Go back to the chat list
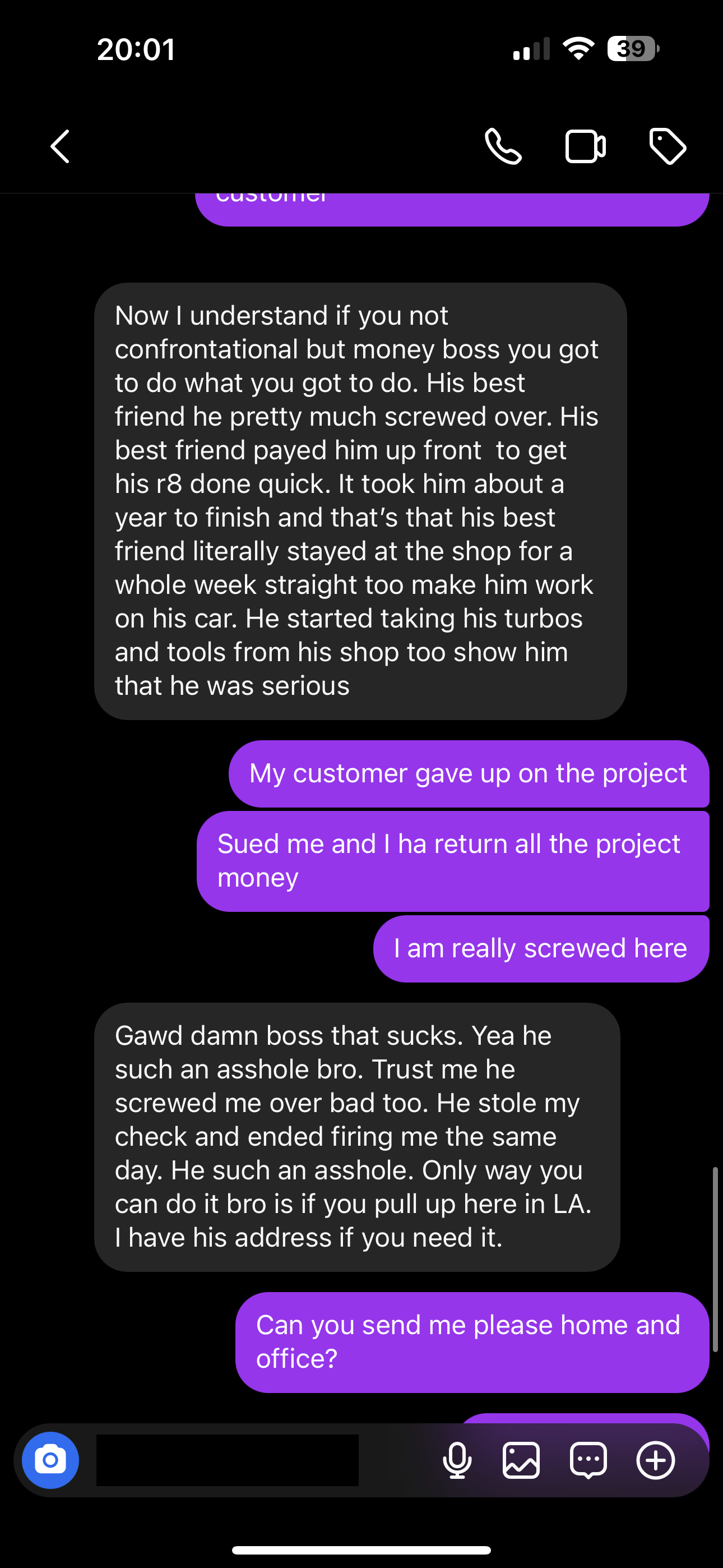 59,147
